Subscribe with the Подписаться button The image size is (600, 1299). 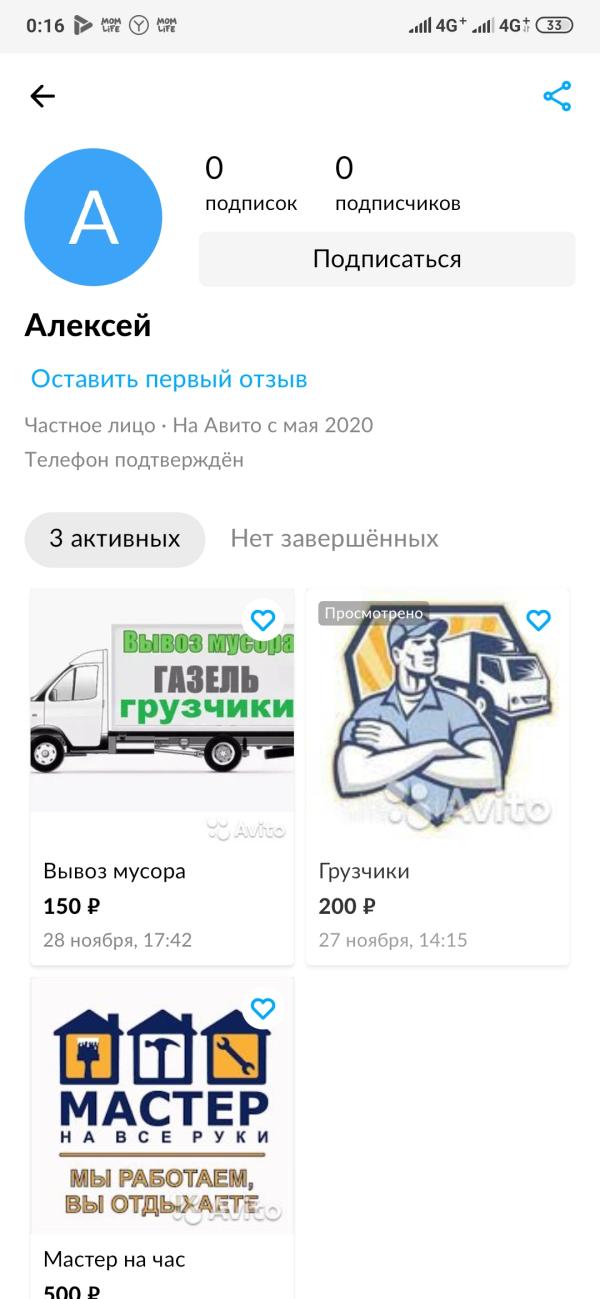click(x=387, y=259)
